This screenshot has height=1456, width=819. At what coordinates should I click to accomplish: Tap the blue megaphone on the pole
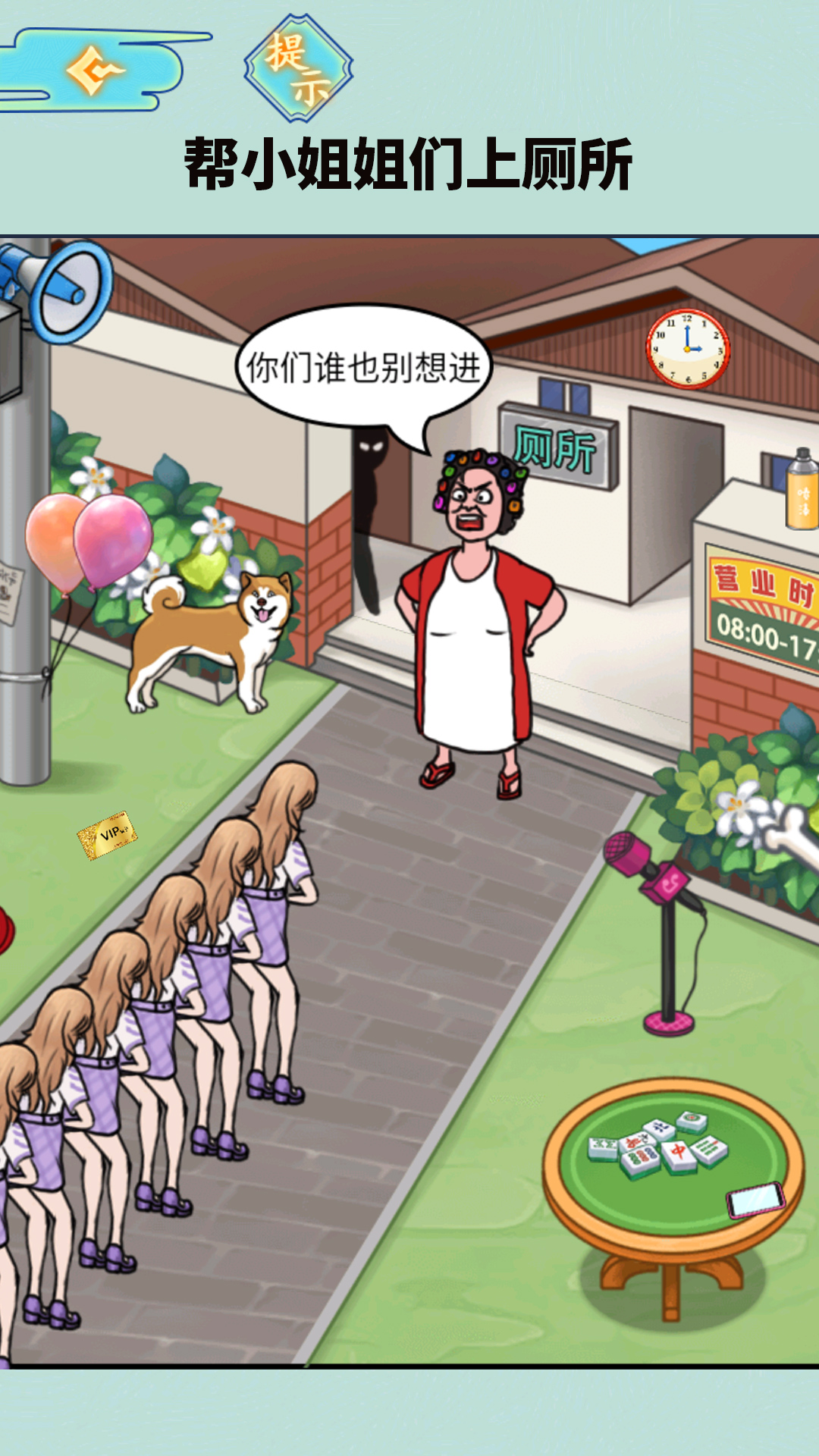[x=57, y=288]
